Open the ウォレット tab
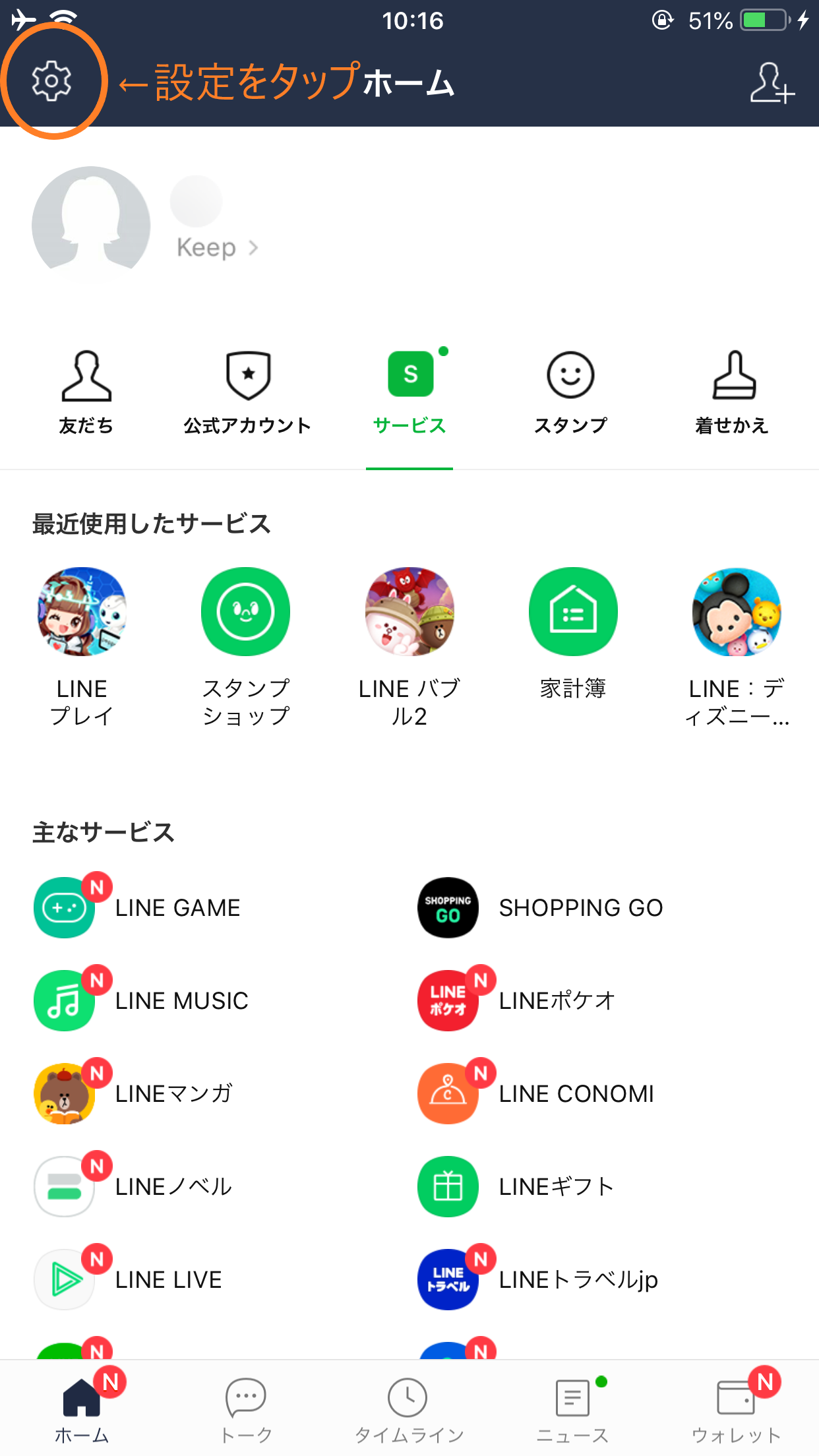This screenshot has width=819, height=1456. click(736, 1409)
